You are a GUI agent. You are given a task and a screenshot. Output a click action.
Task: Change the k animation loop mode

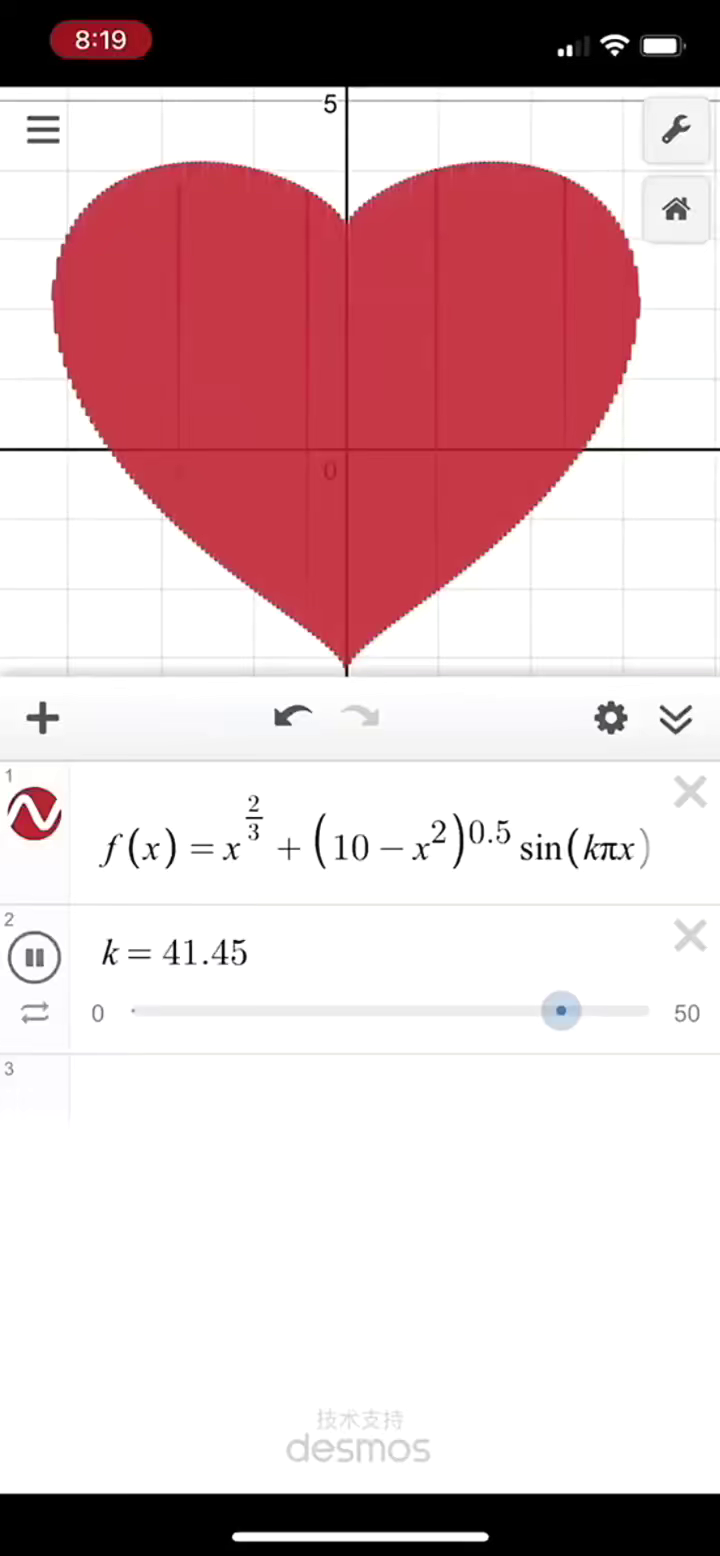click(35, 1014)
